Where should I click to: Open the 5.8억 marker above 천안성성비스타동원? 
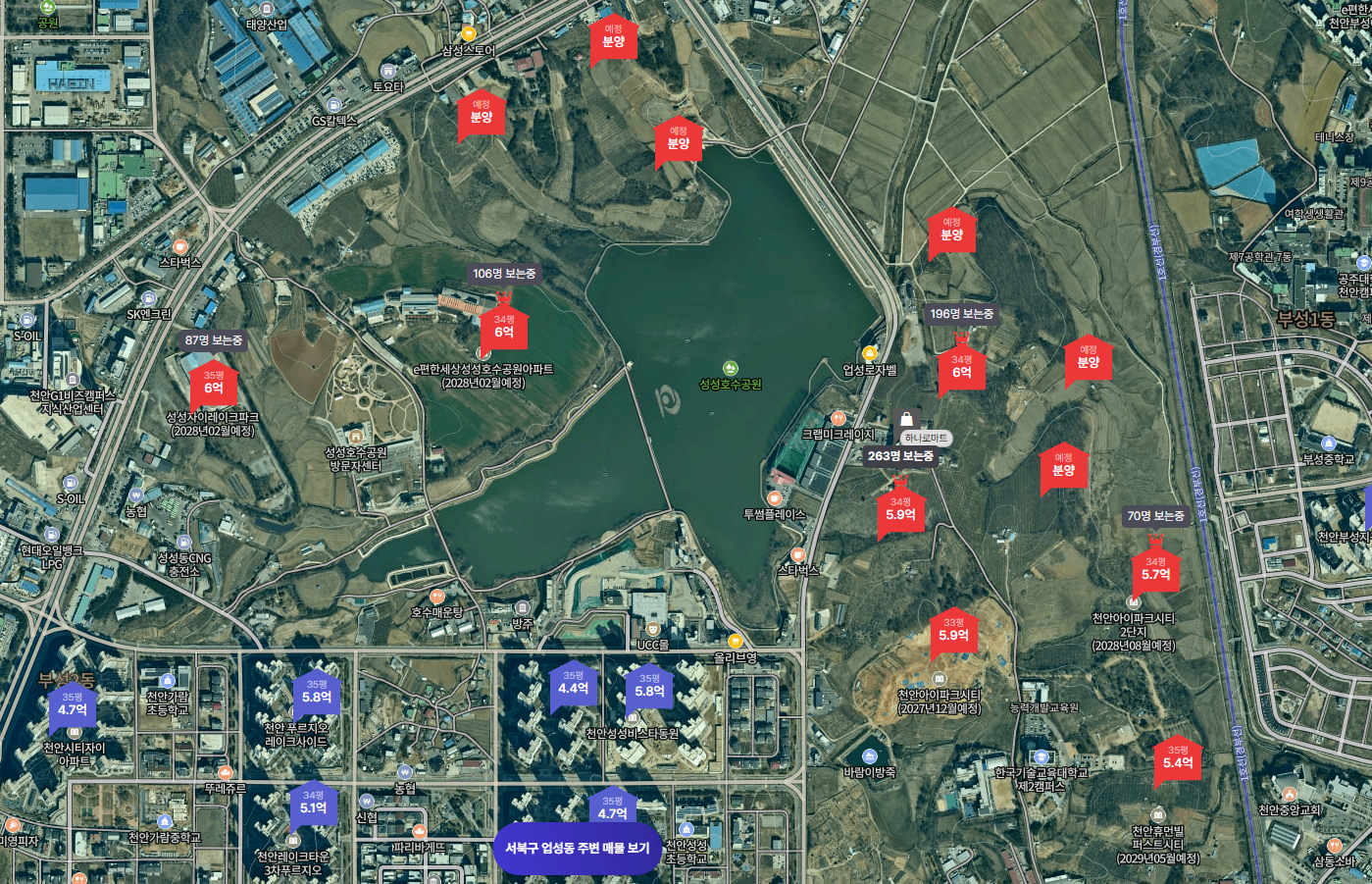(x=649, y=687)
